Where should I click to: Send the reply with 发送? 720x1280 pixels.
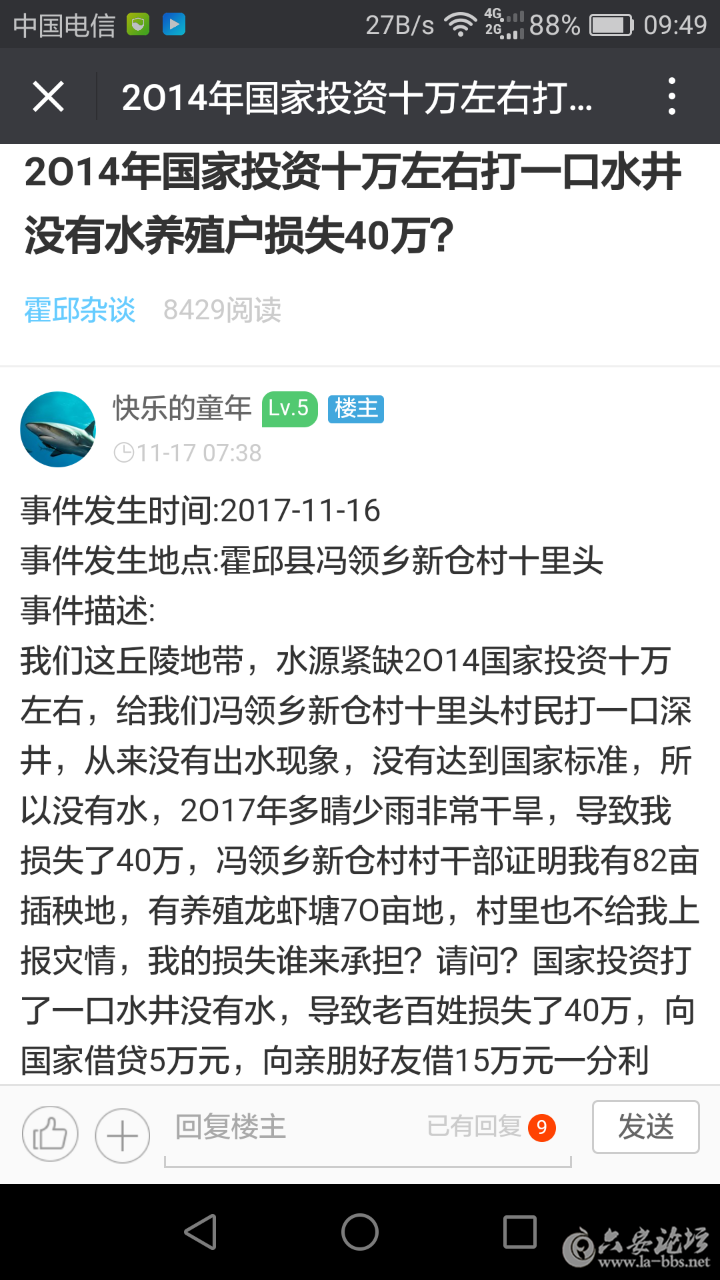coord(645,1127)
